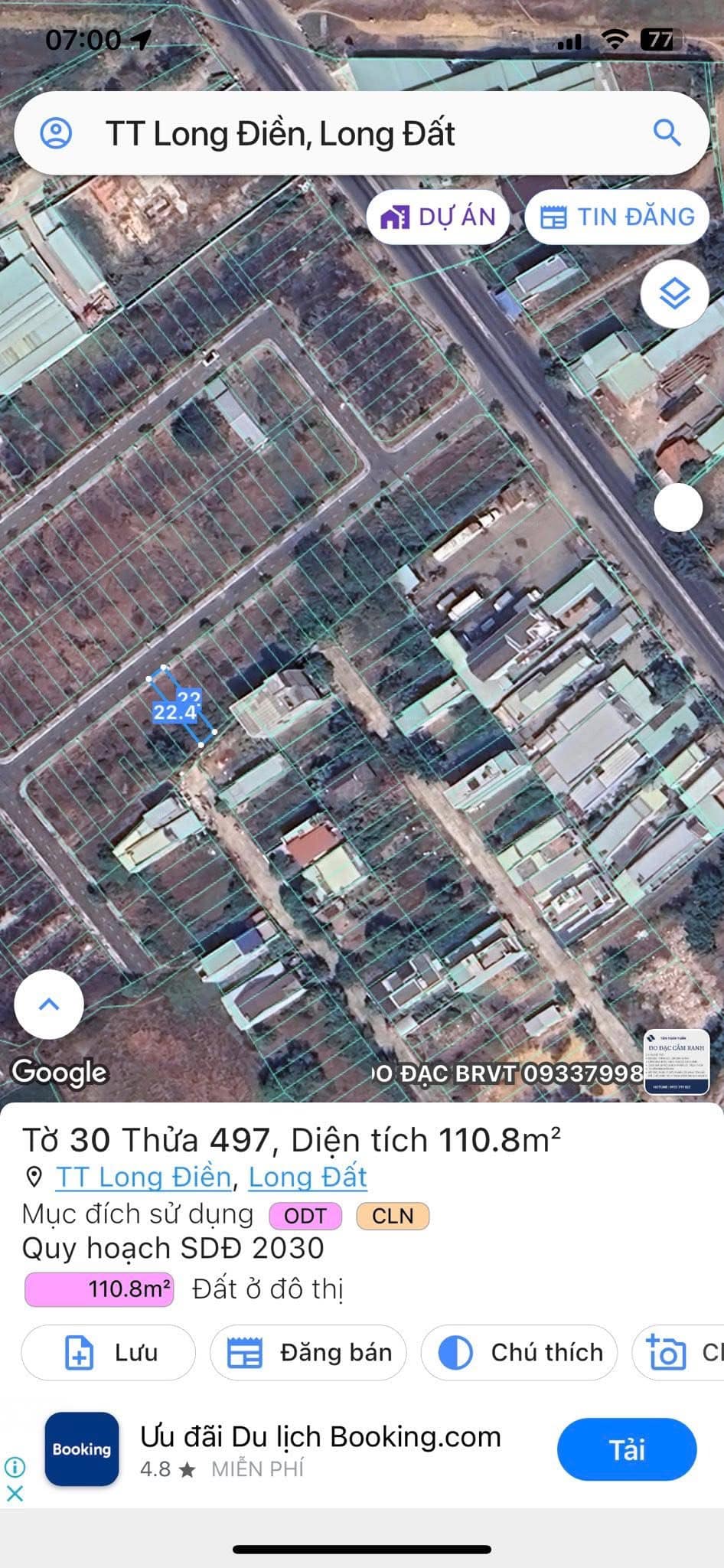Close the Booking ad banner

15,1493
